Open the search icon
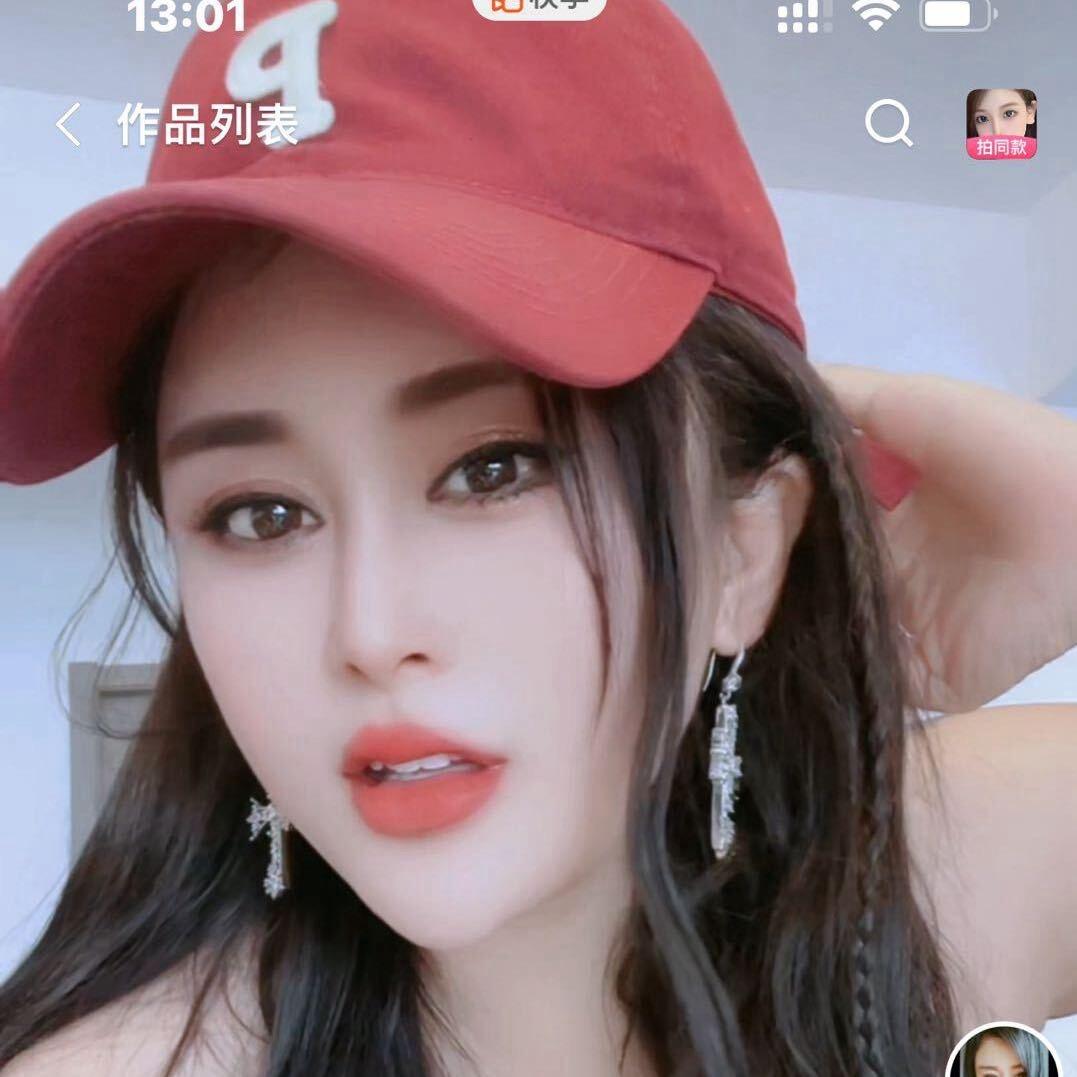 pyautogui.click(x=888, y=125)
